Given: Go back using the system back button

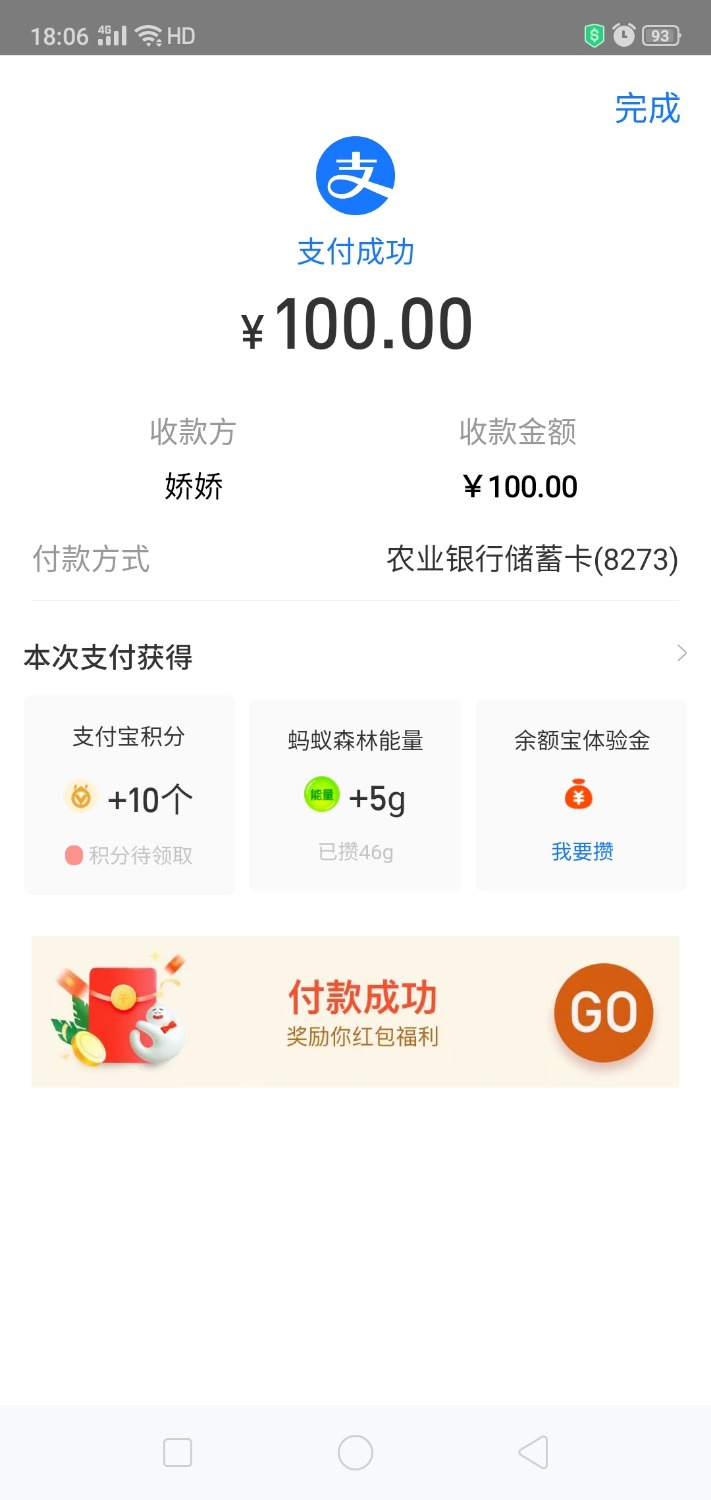Looking at the screenshot, I should (533, 1452).
